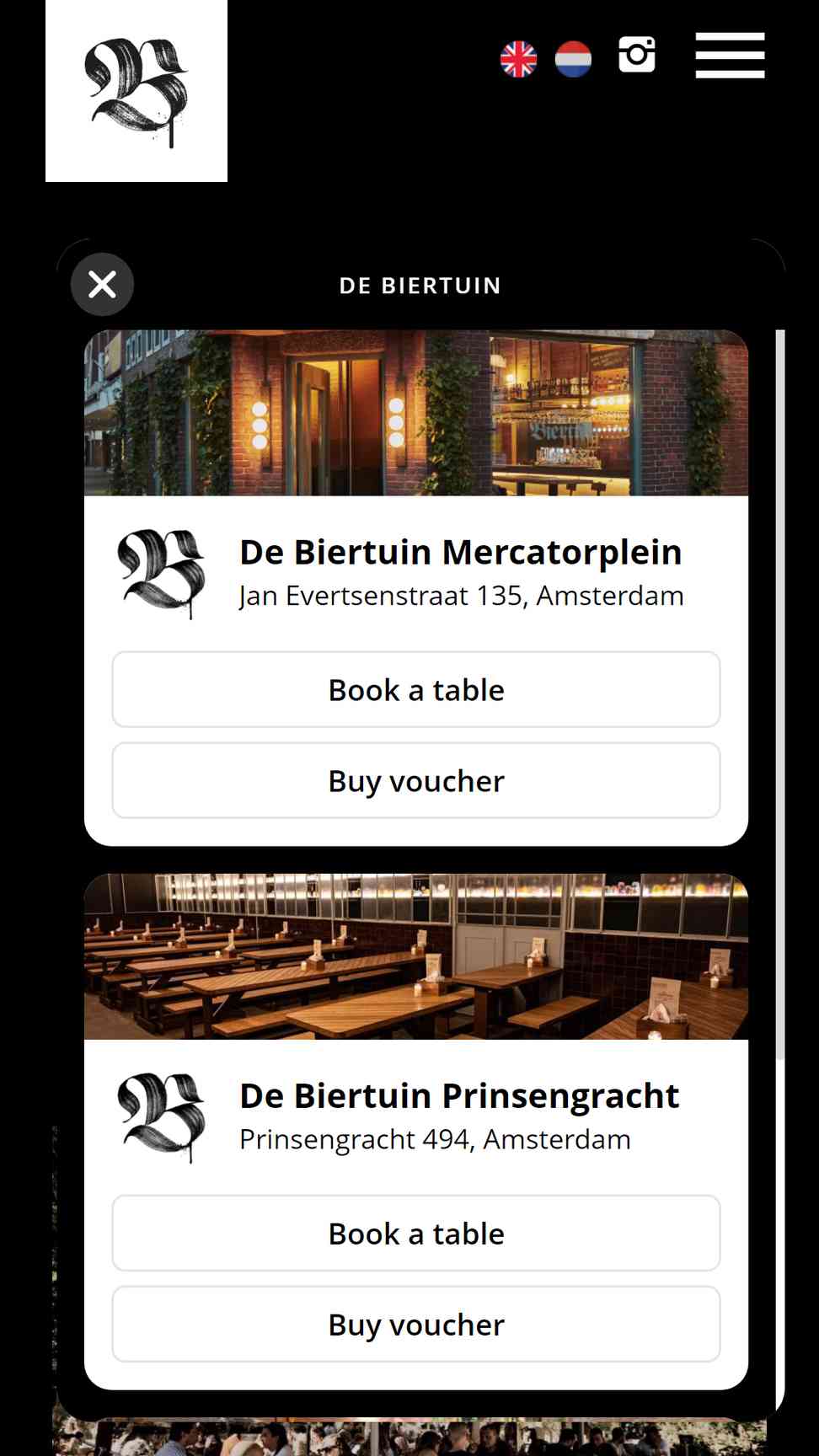Book a table at De Biertuin Prinsengracht
Image resolution: width=819 pixels, height=1456 pixels.
(416, 1234)
